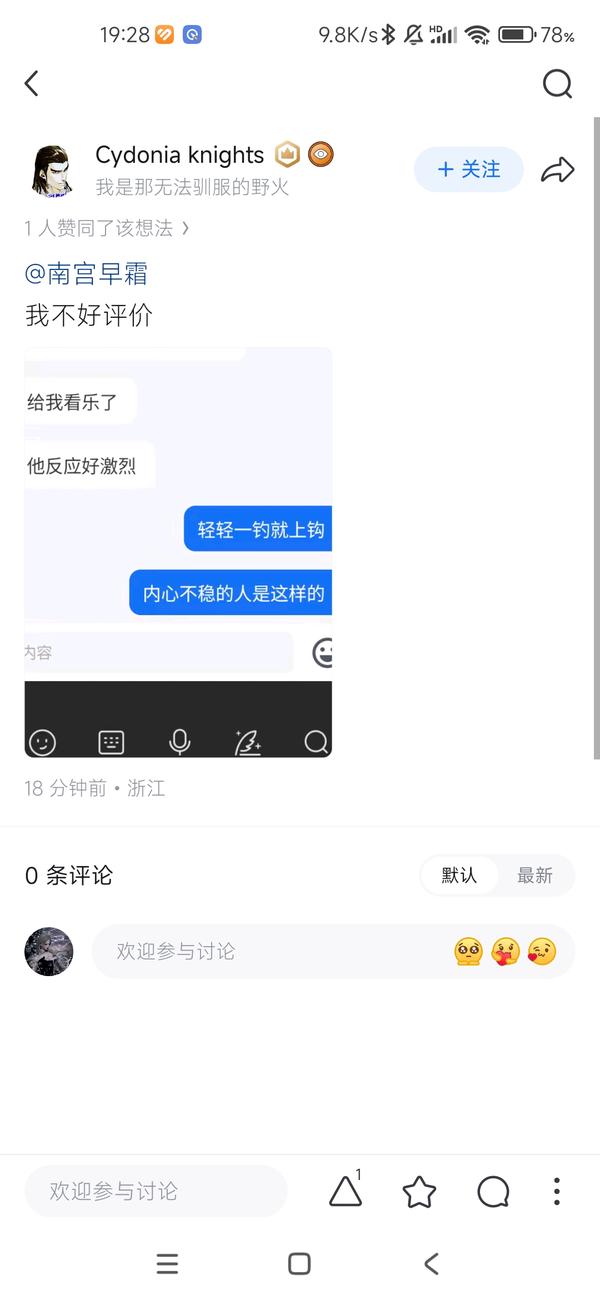
Task: Go to the system home screen
Action: click(x=299, y=1263)
